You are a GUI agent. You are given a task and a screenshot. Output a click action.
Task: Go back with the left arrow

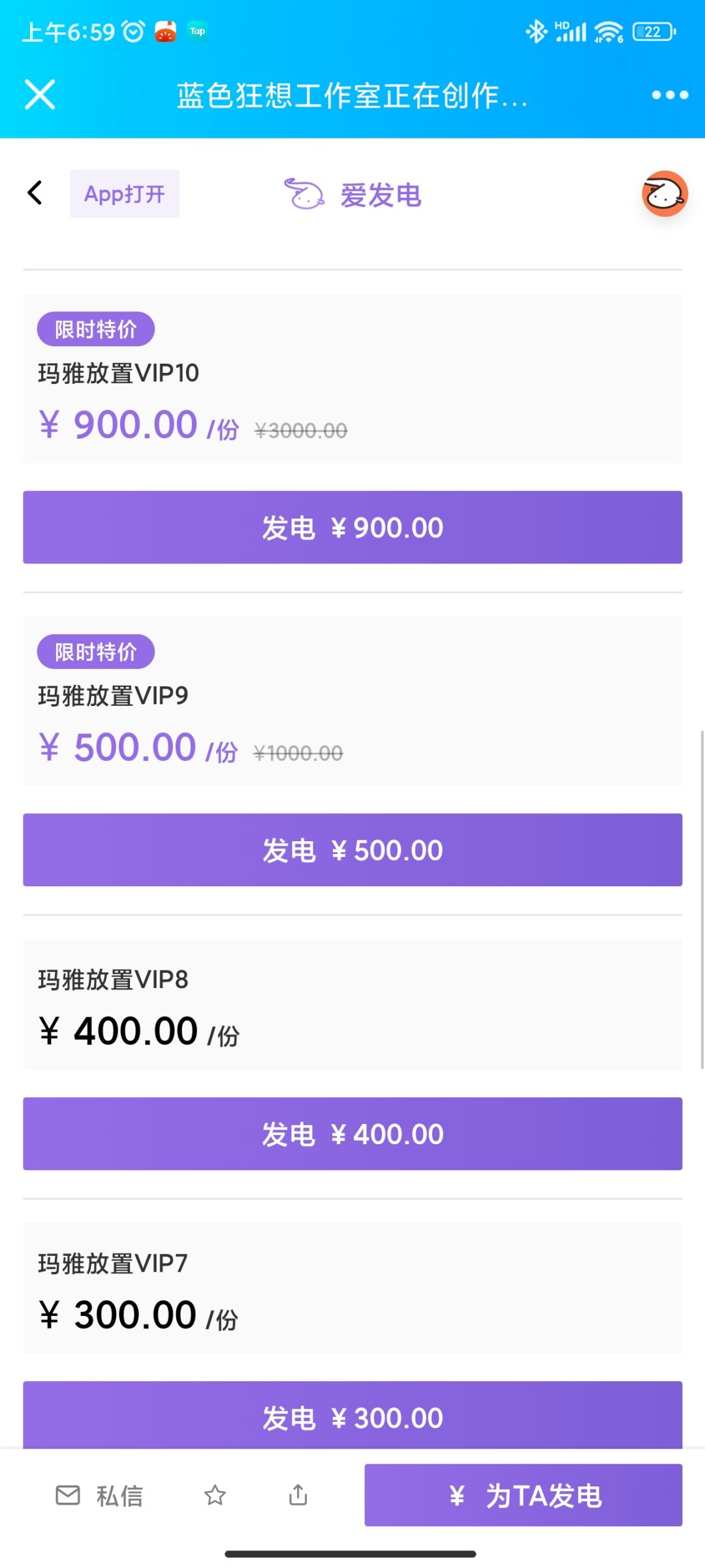pos(35,193)
